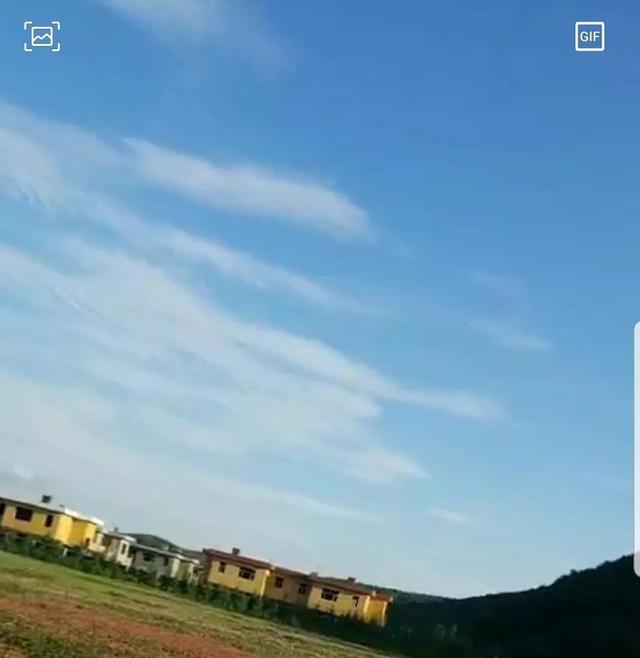Screen dimensions: 640x658
Task: Open the edge panel handle
Action: 636,449
